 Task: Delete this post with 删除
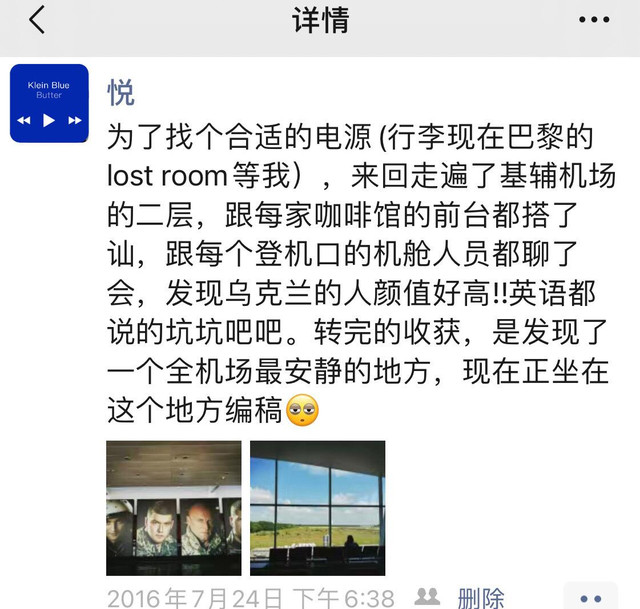(x=481, y=597)
